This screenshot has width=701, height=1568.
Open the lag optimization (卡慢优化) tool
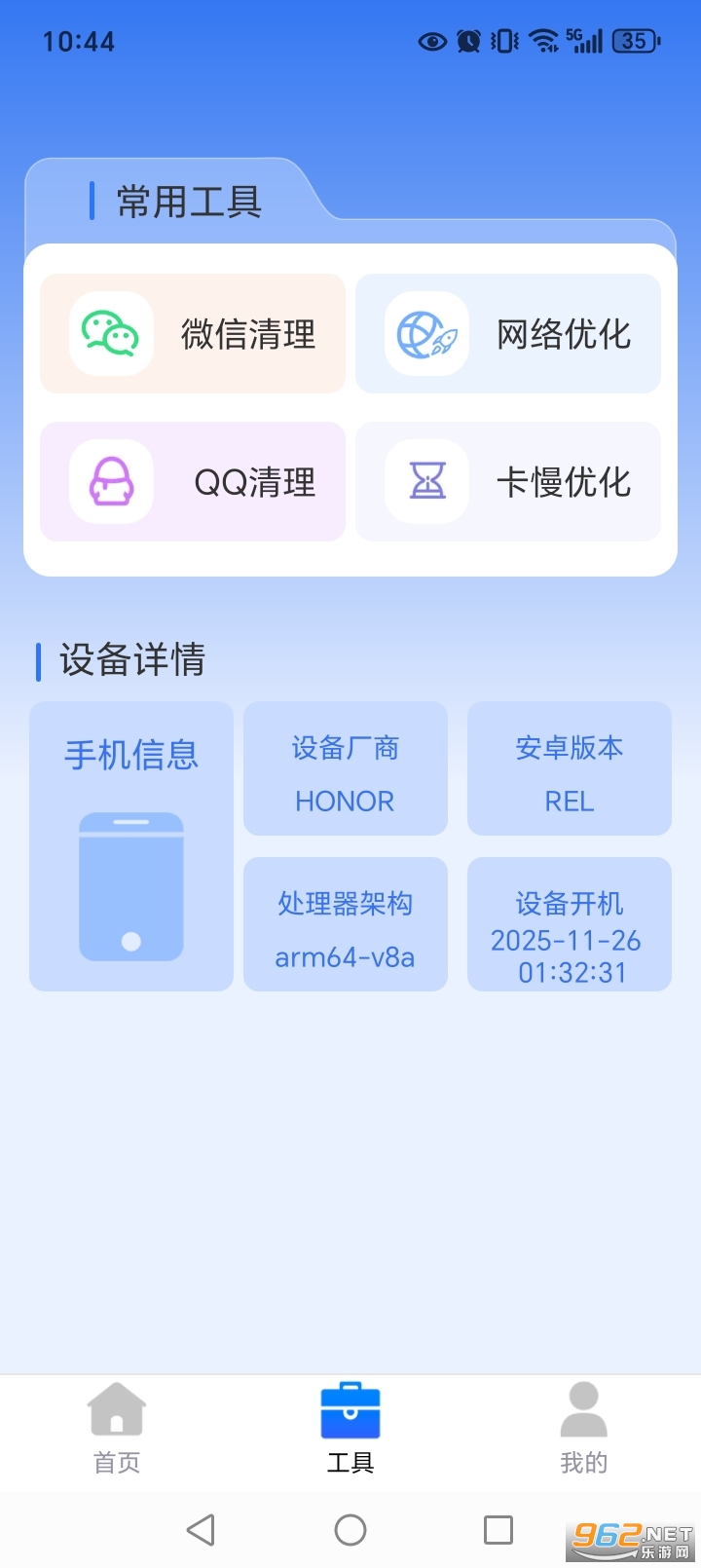coord(507,482)
